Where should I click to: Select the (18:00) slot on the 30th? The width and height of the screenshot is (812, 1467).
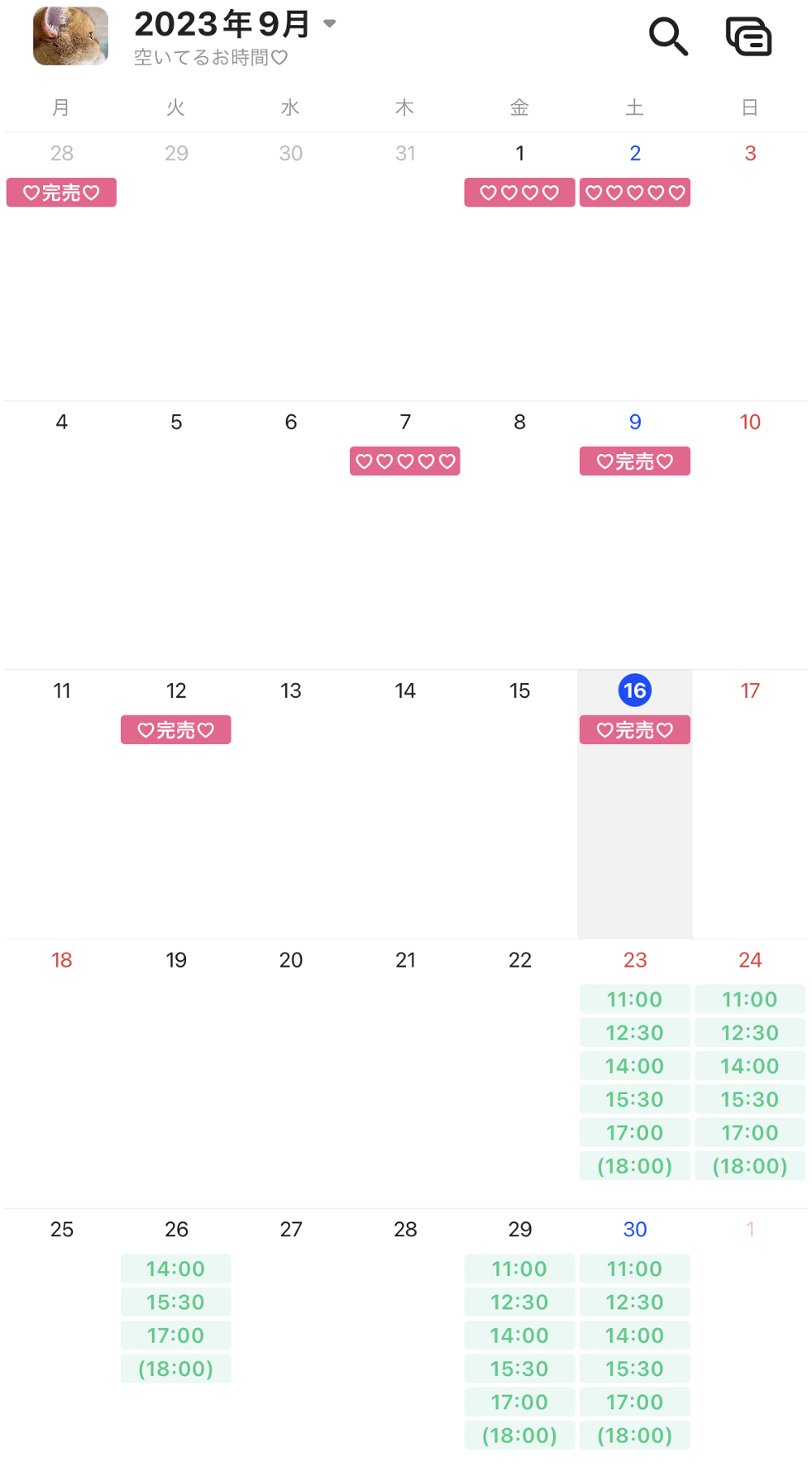(635, 1435)
